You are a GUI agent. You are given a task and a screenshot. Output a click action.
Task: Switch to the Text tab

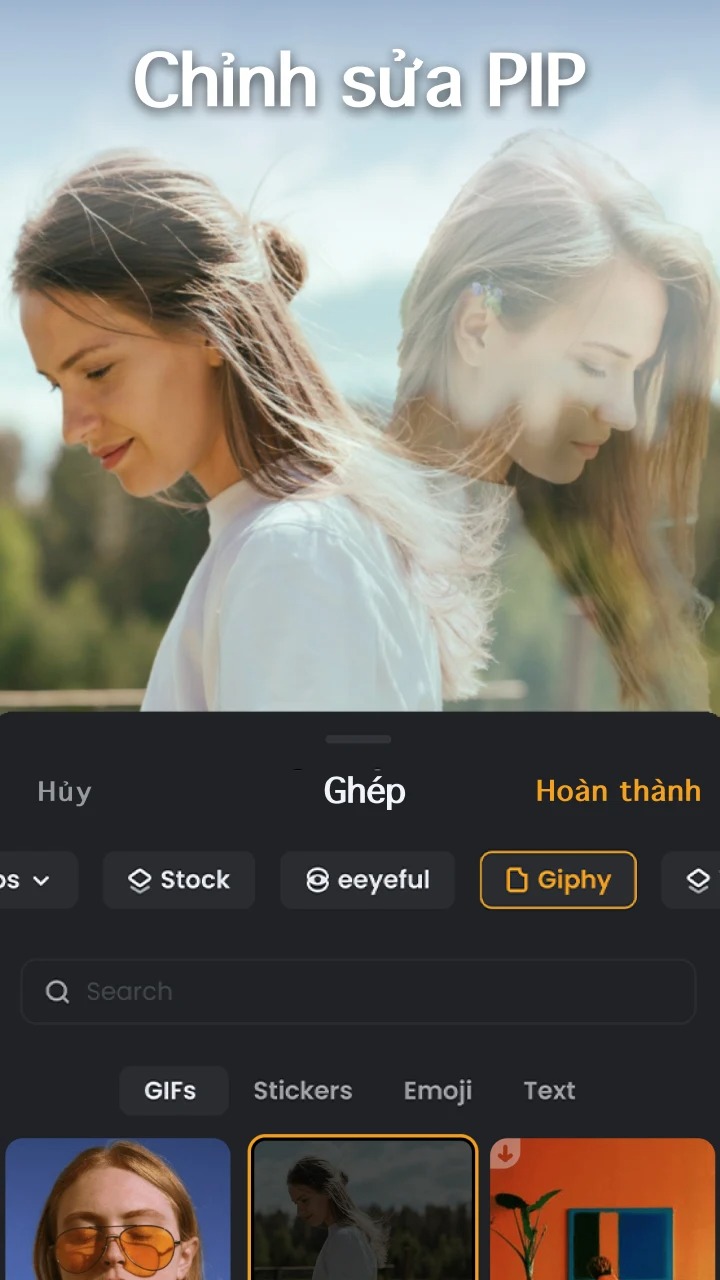tap(550, 1090)
